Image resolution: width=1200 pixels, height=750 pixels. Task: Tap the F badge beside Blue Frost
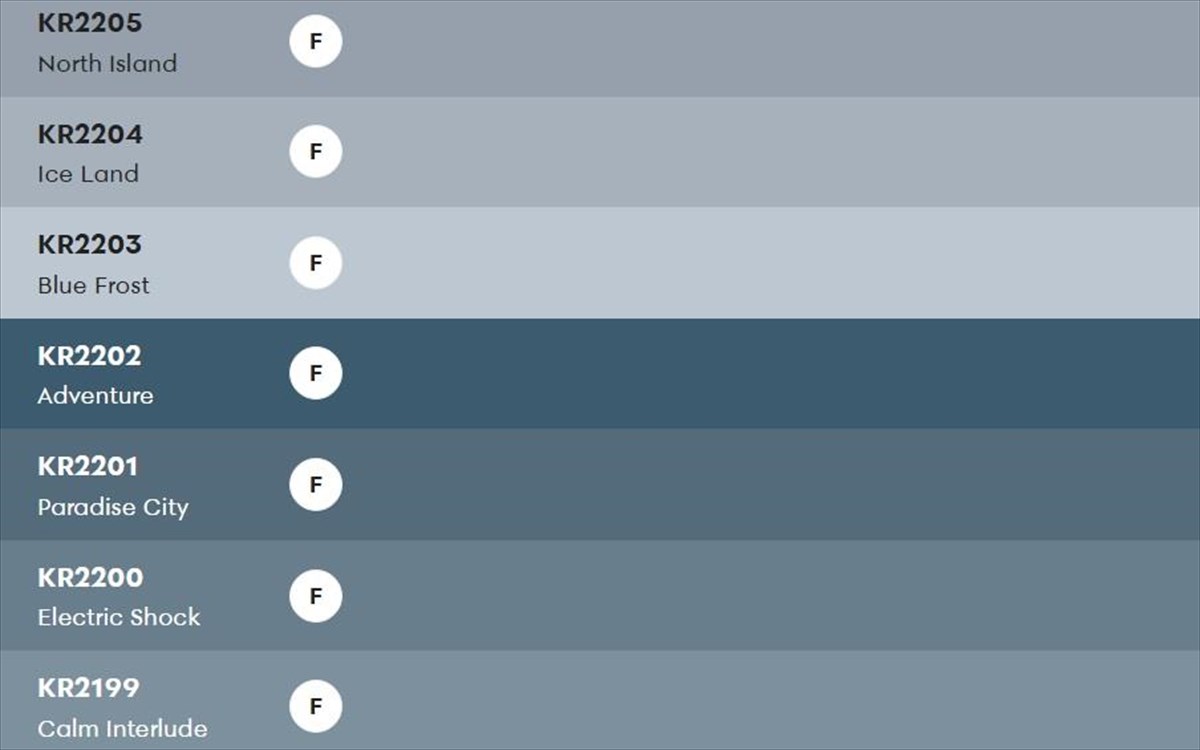pos(316,263)
